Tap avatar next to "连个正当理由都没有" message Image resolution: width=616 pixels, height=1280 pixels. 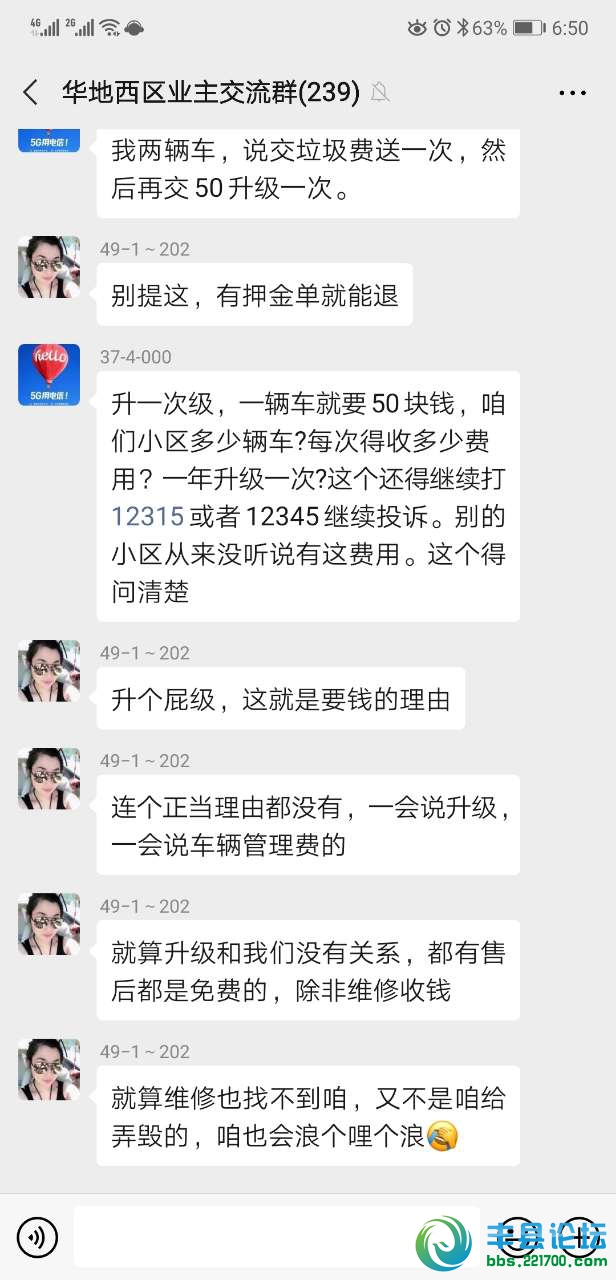pos(49,779)
